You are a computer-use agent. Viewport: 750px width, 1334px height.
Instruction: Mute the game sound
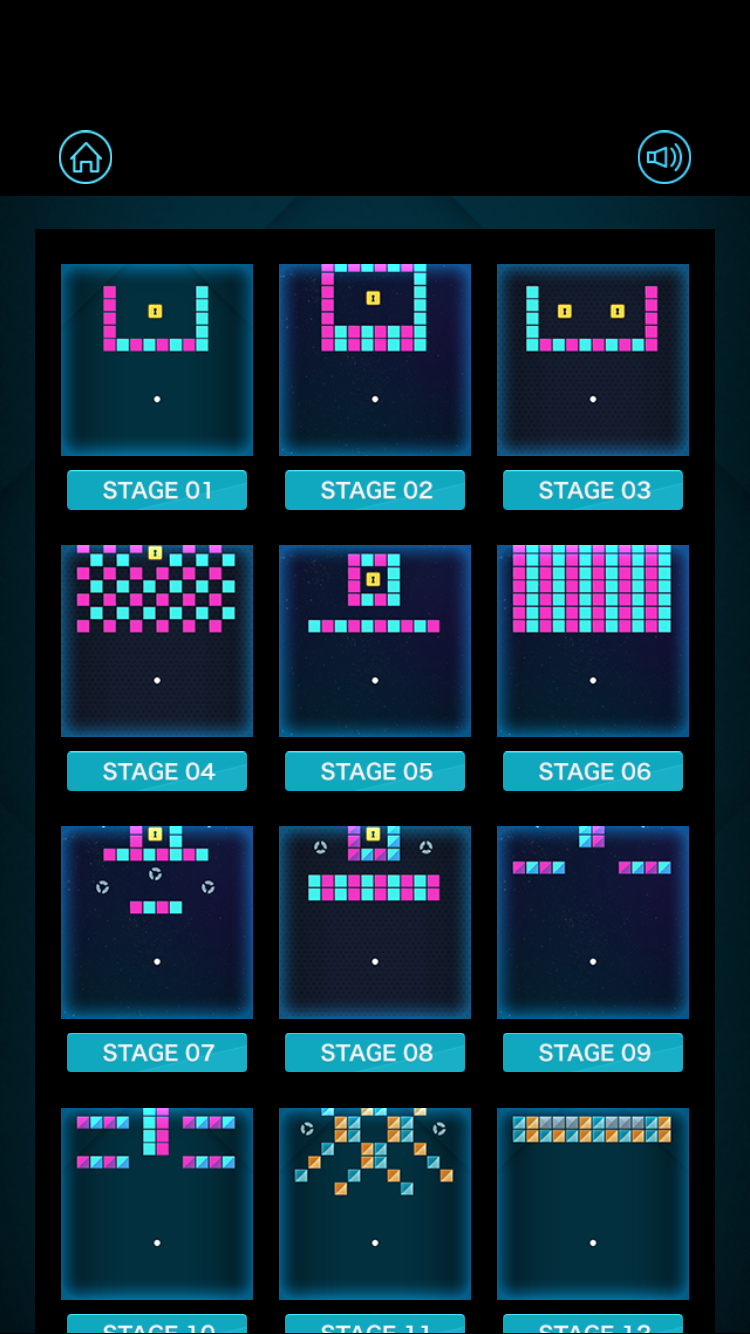coord(664,157)
